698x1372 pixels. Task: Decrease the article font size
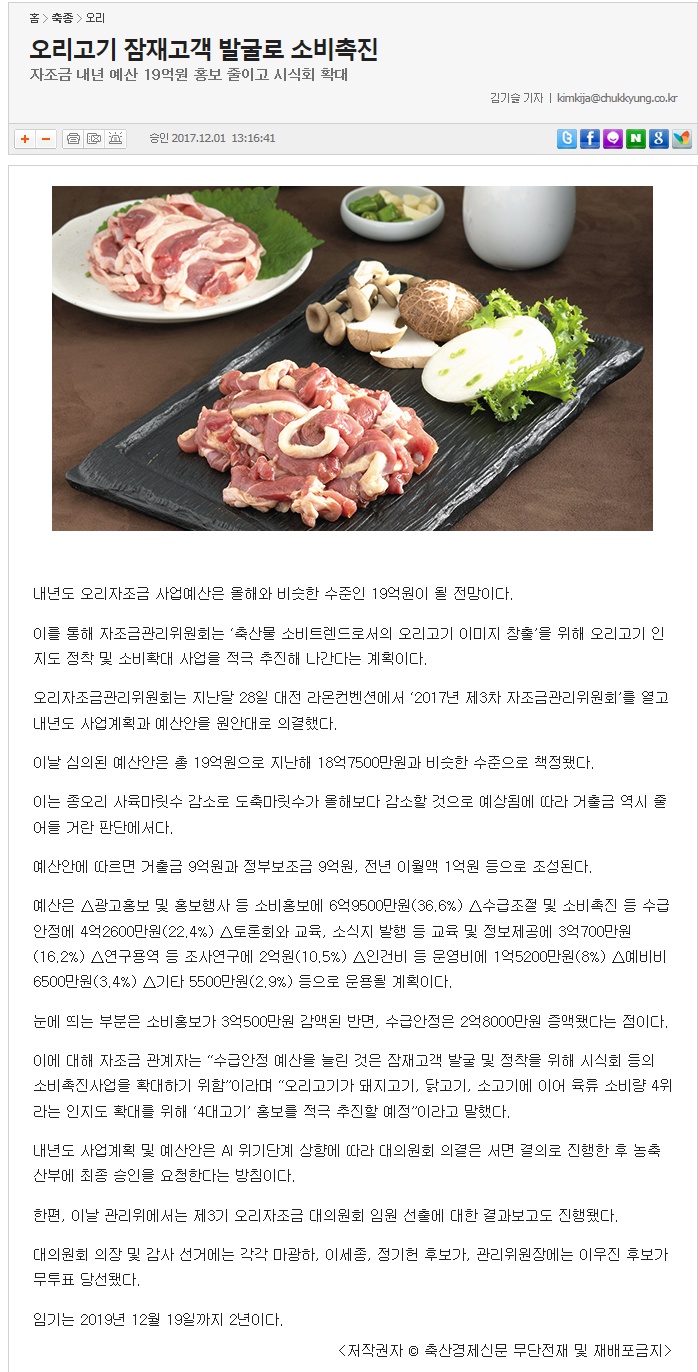(46, 139)
